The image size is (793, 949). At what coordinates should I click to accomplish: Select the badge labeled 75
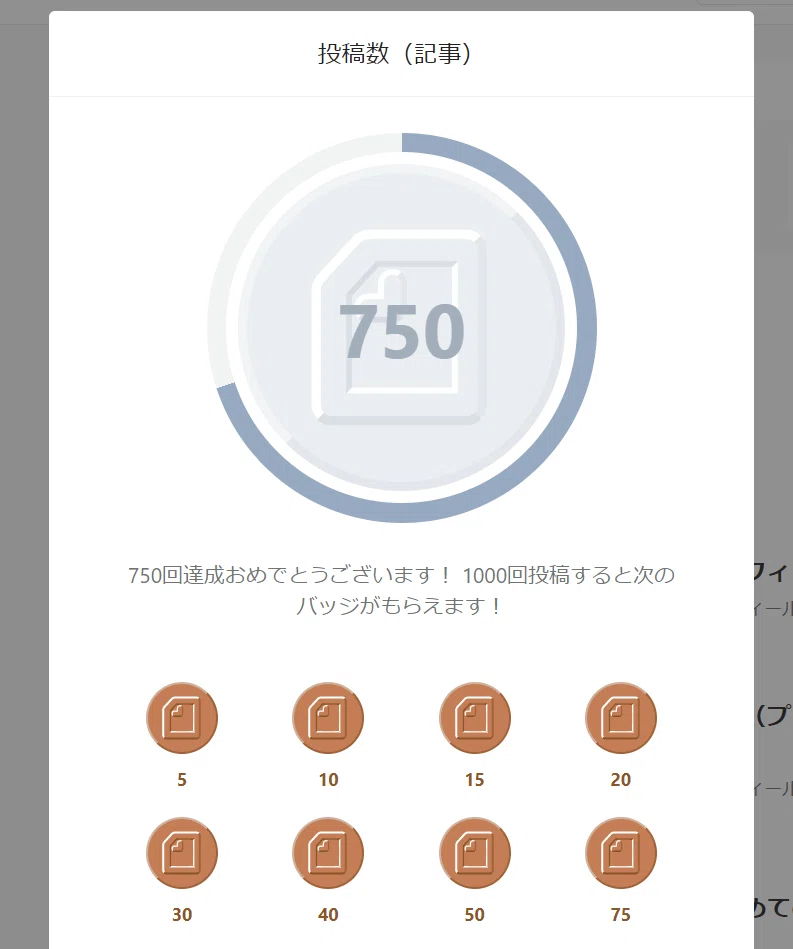point(620,853)
